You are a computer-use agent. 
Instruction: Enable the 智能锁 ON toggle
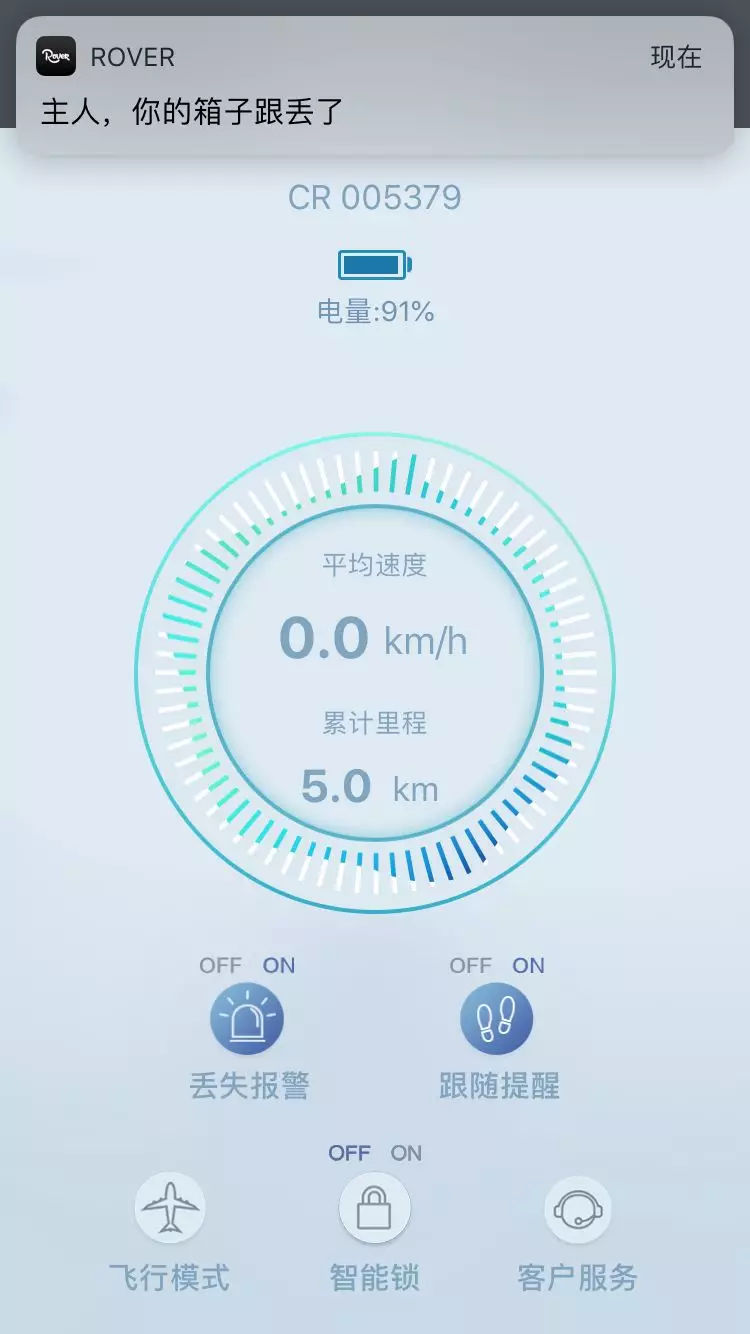(405, 1152)
